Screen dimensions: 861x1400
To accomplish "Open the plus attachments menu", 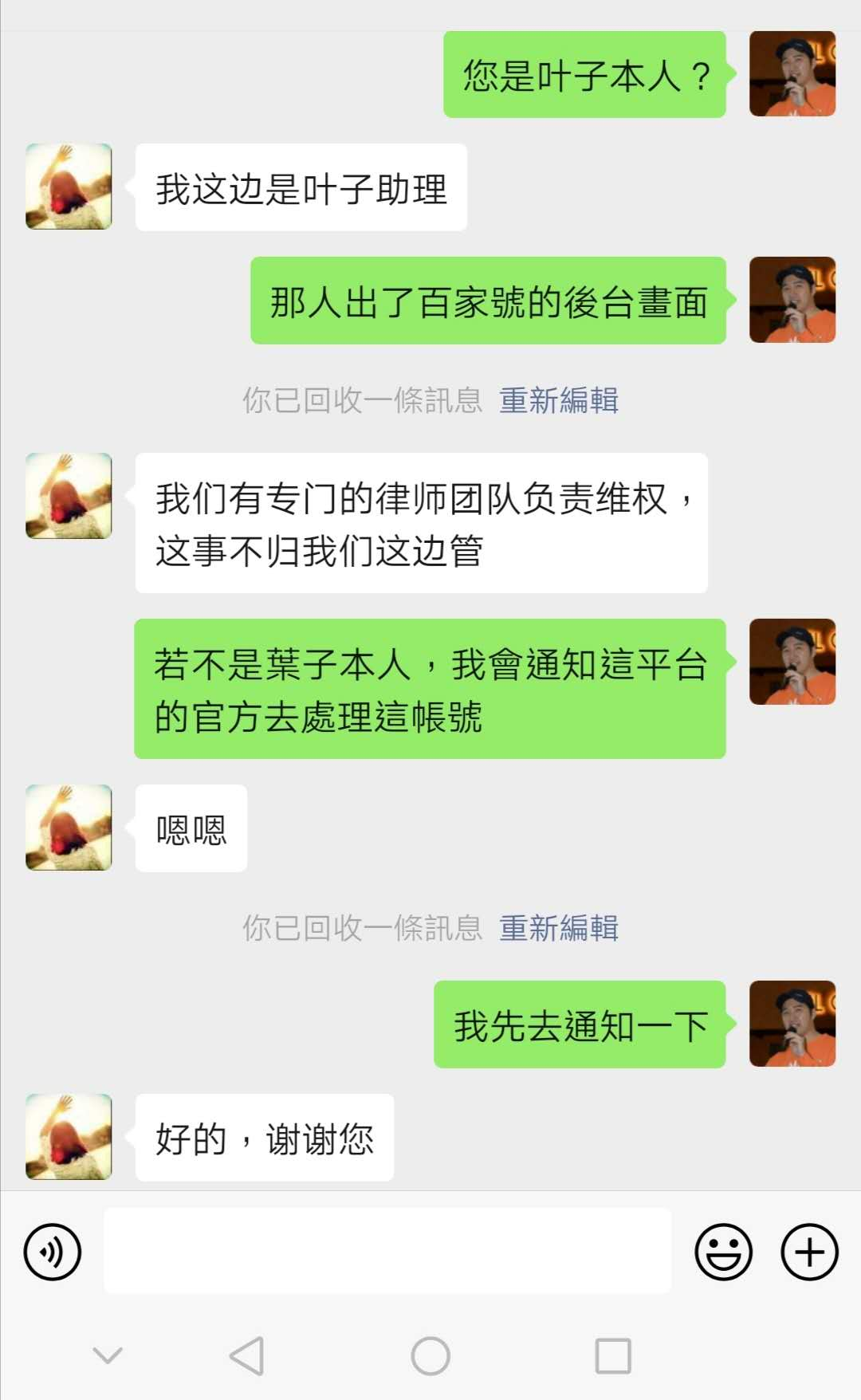I will 809,1252.
